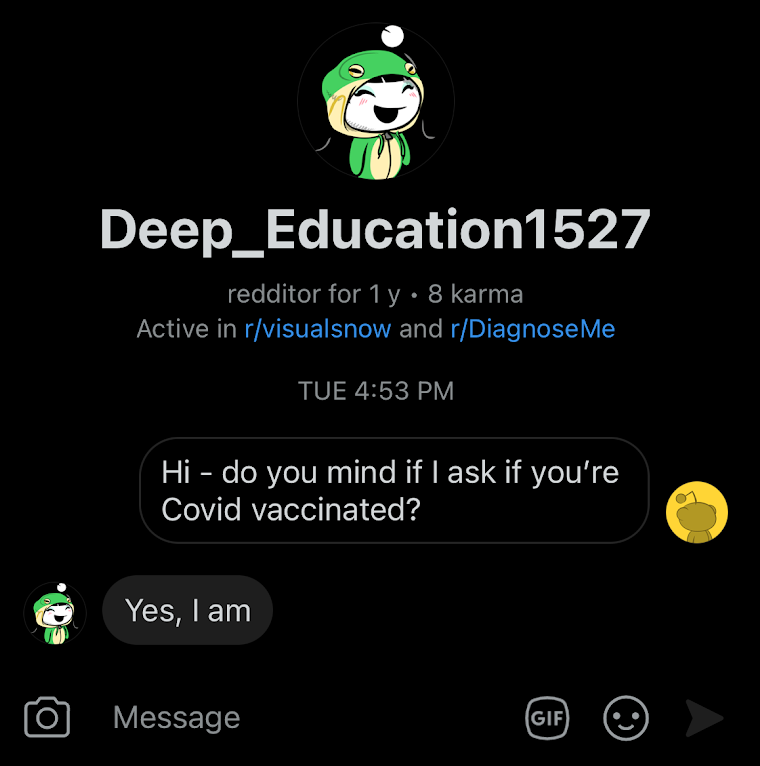Tap the small avatar beside "Yes, I am"
The image size is (760, 766).
point(54,612)
